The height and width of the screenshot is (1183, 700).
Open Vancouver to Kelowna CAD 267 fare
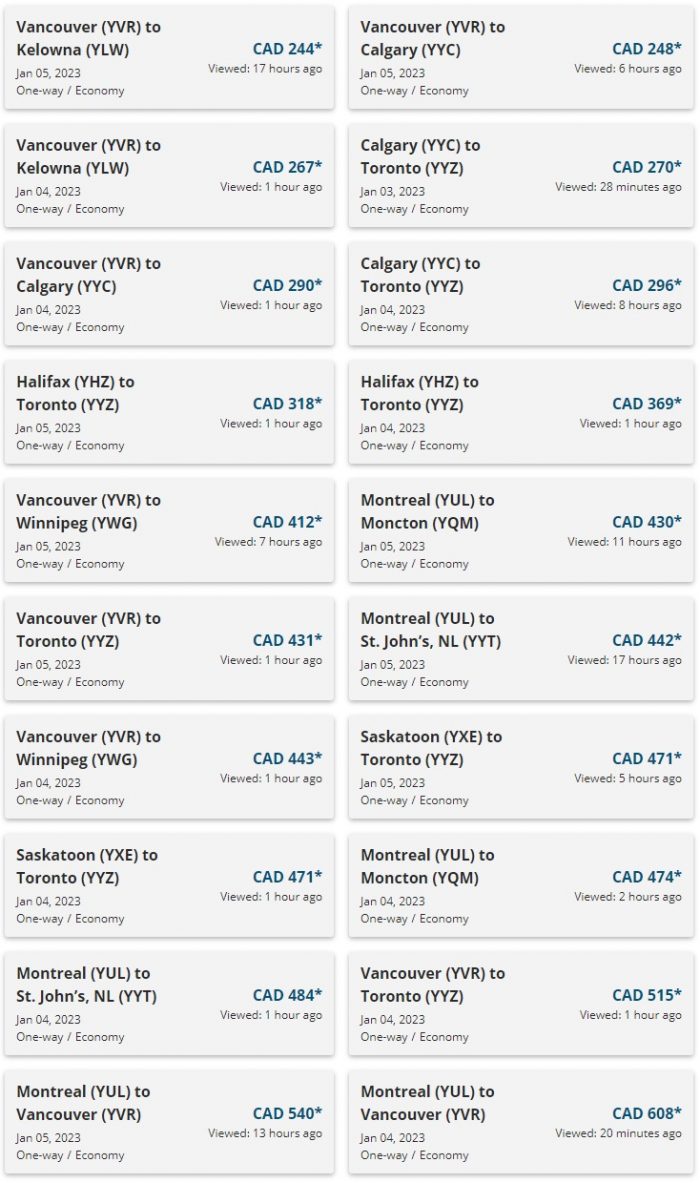169,176
